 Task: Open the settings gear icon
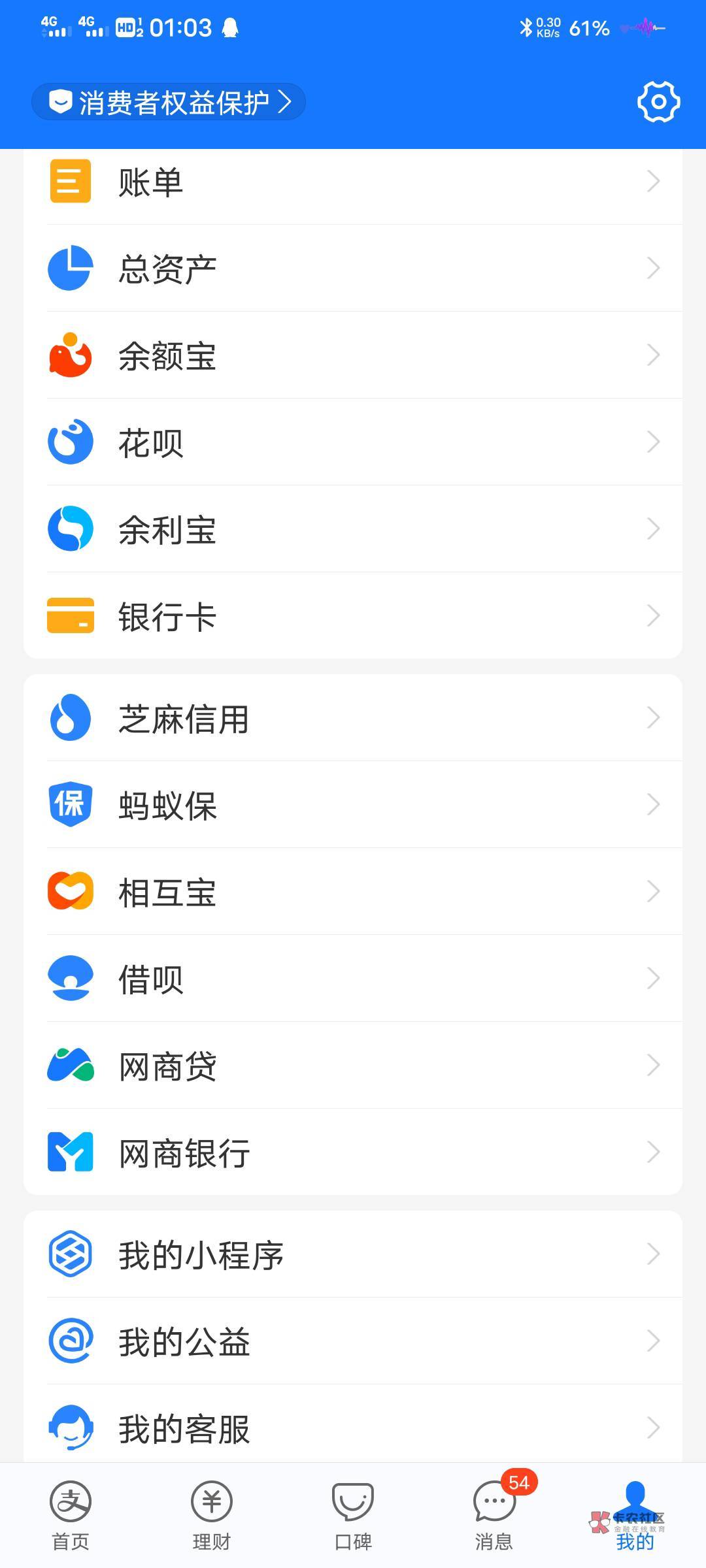point(658,102)
